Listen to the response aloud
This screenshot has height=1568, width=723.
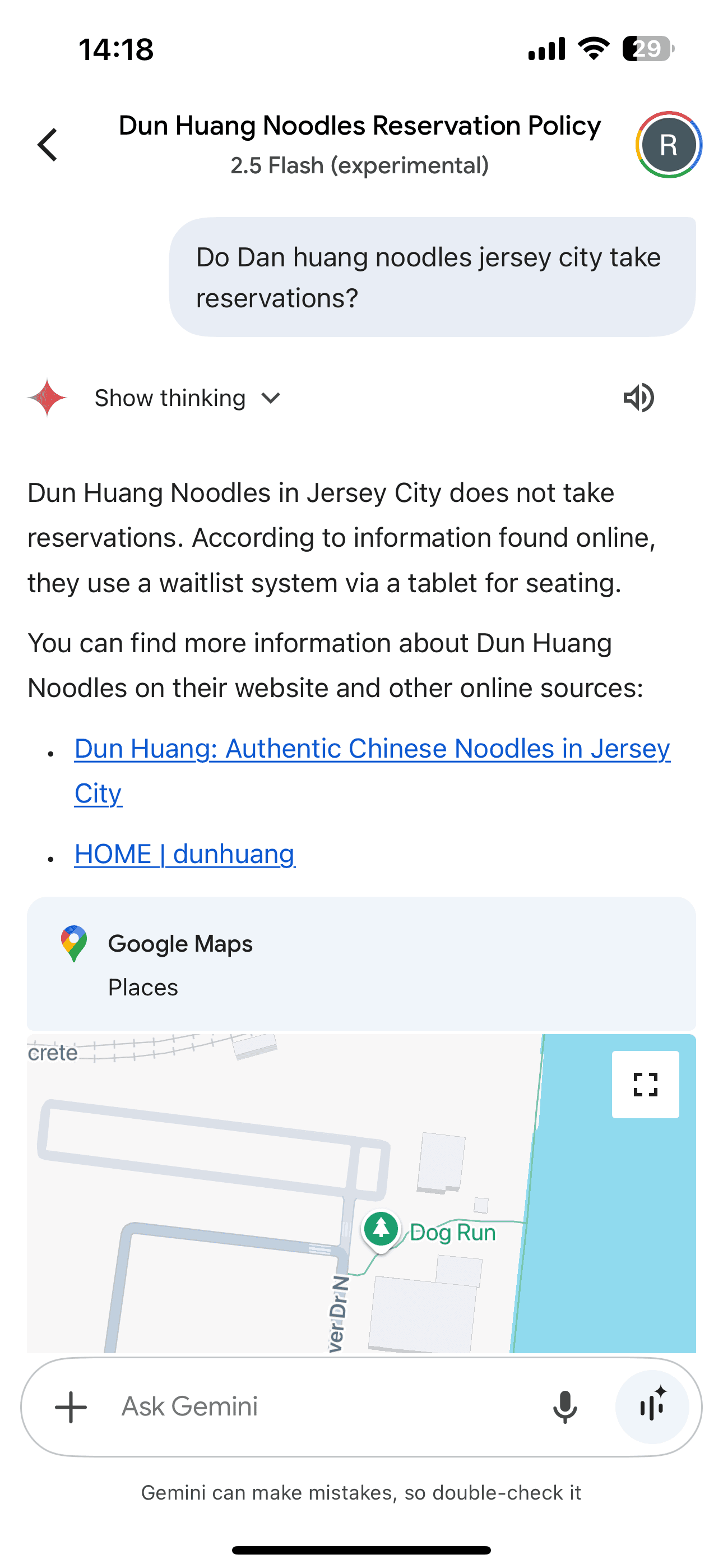point(638,398)
